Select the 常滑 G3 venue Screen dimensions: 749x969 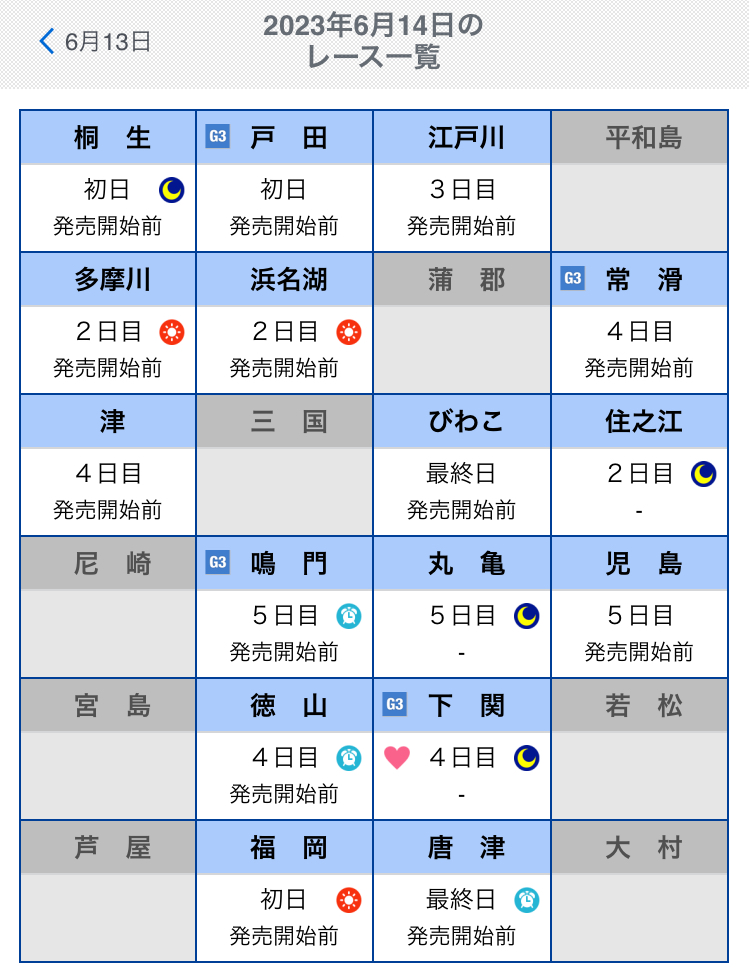[x=639, y=323]
